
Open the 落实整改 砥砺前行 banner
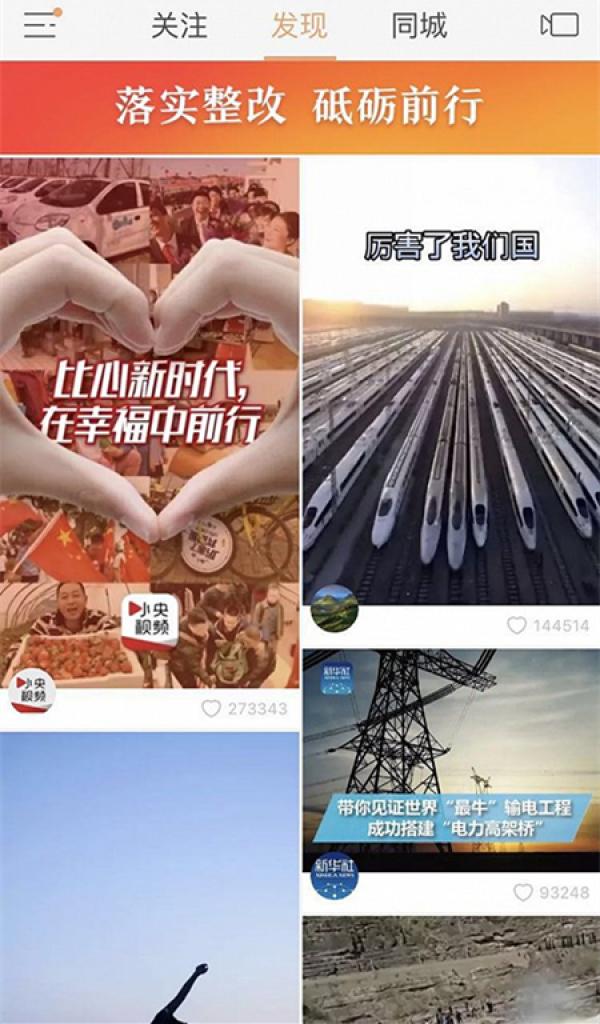pyautogui.click(x=300, y=107)
